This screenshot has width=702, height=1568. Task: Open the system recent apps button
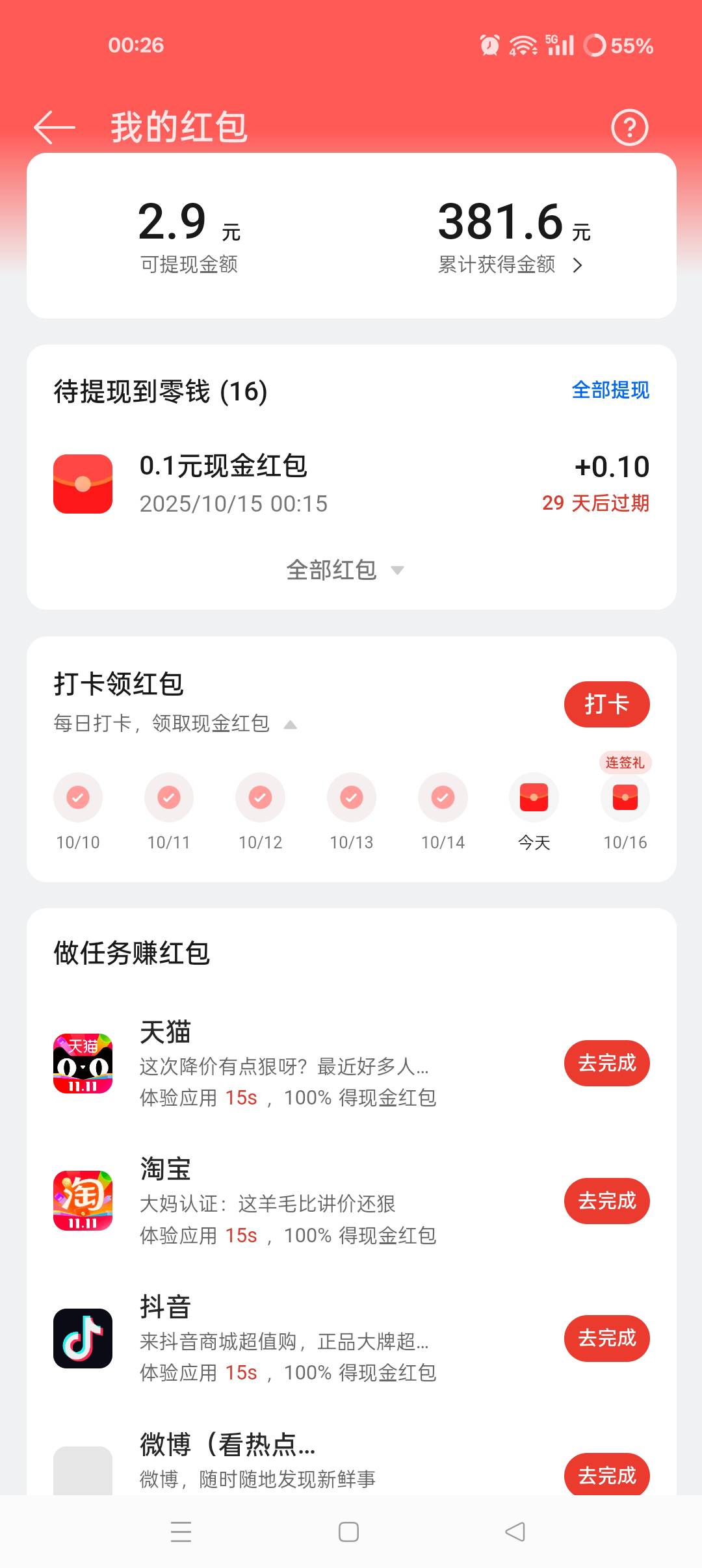click(x=181, y=1532)
